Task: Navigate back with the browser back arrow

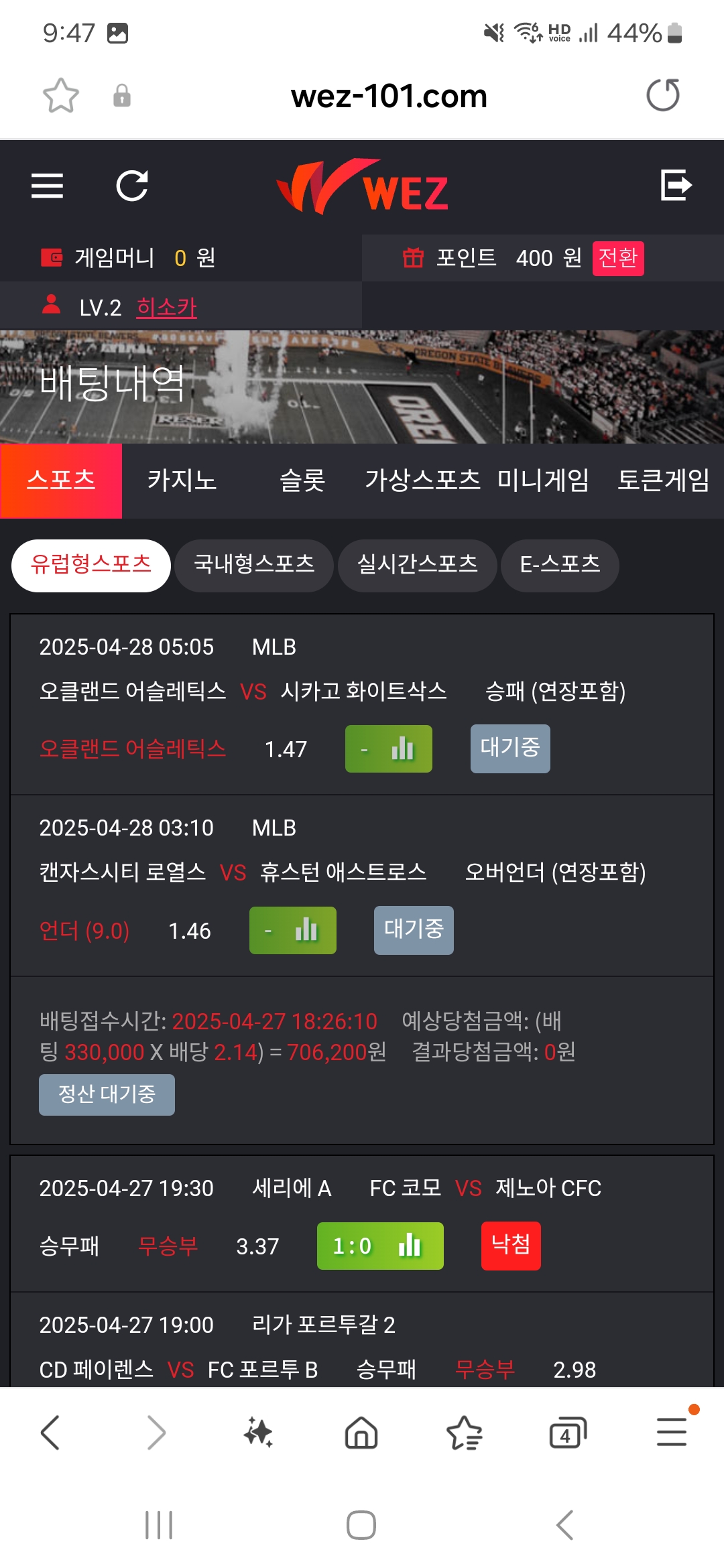Action: click(51, 1433)
